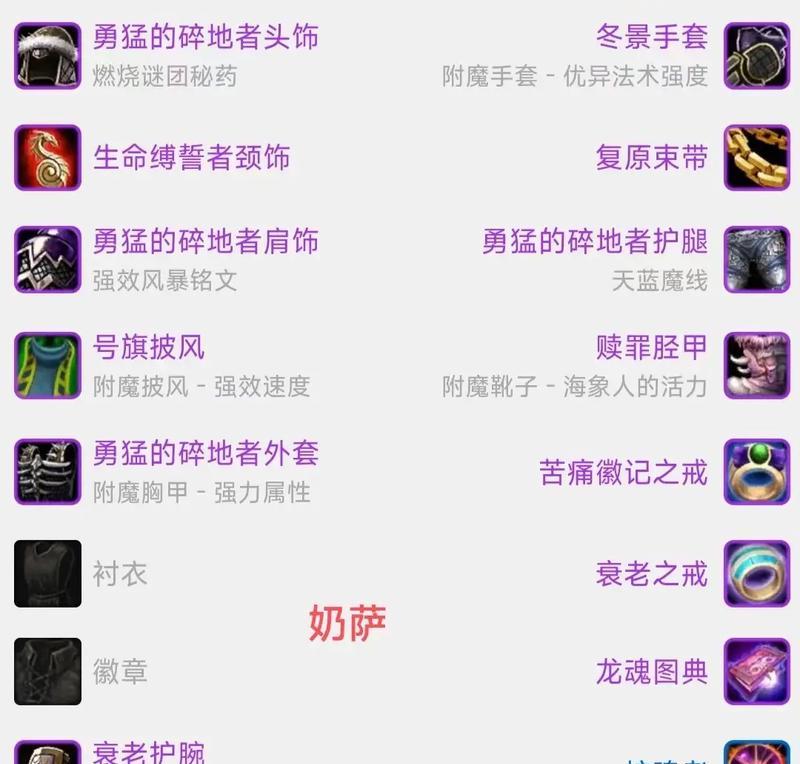Image resolution: width=800 pixels, height=764 pixels.
Task: View the 冬景手套 gloves item
Action: [651, 39]
